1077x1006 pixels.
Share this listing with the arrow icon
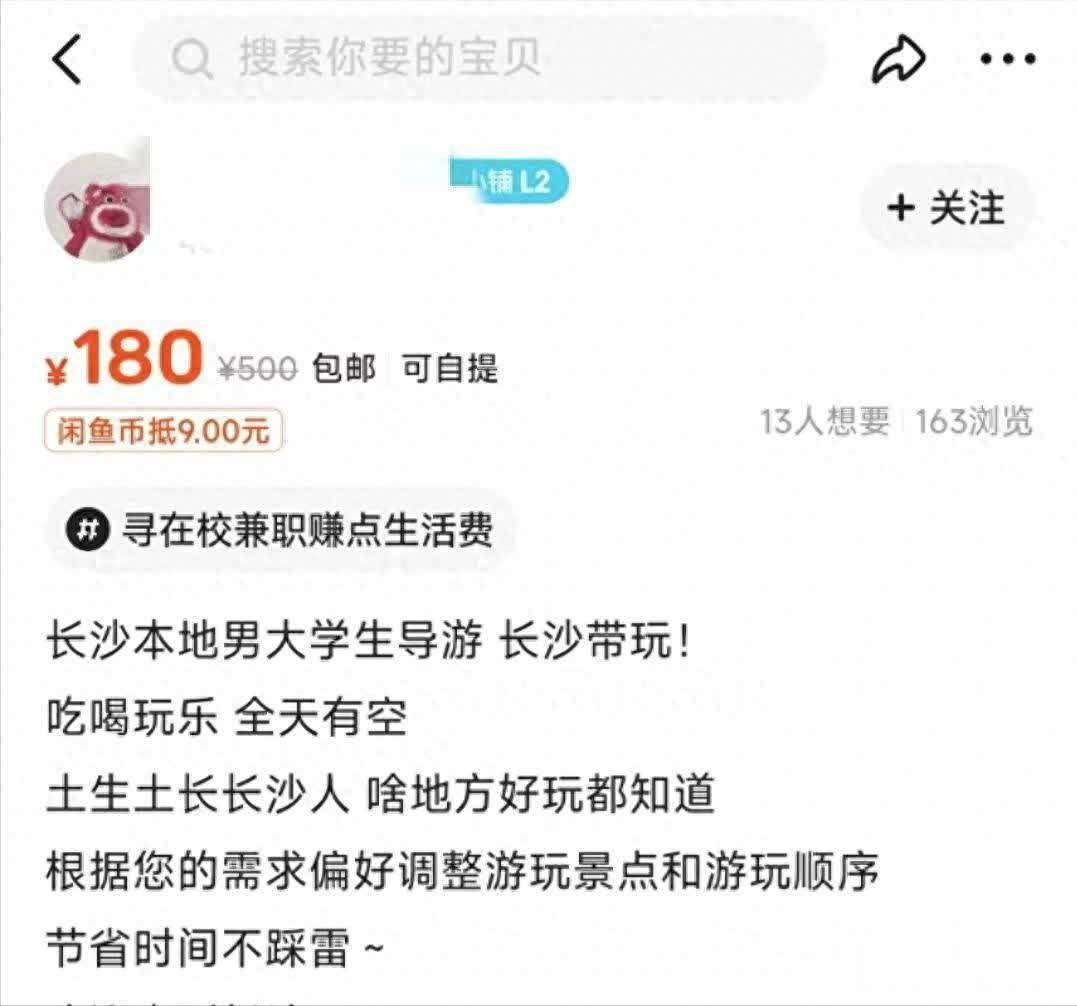click(x=898, y=59)
